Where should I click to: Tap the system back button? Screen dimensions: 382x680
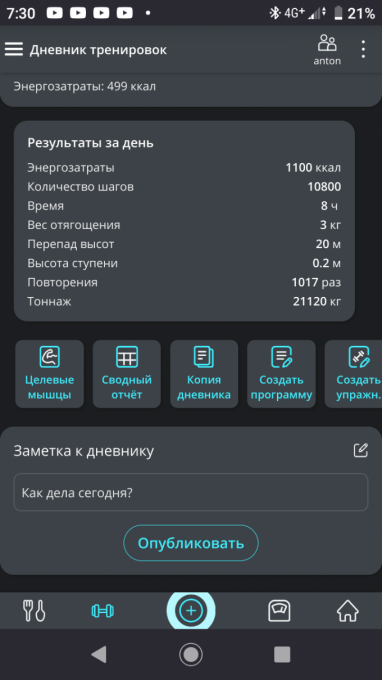(99, 654)
